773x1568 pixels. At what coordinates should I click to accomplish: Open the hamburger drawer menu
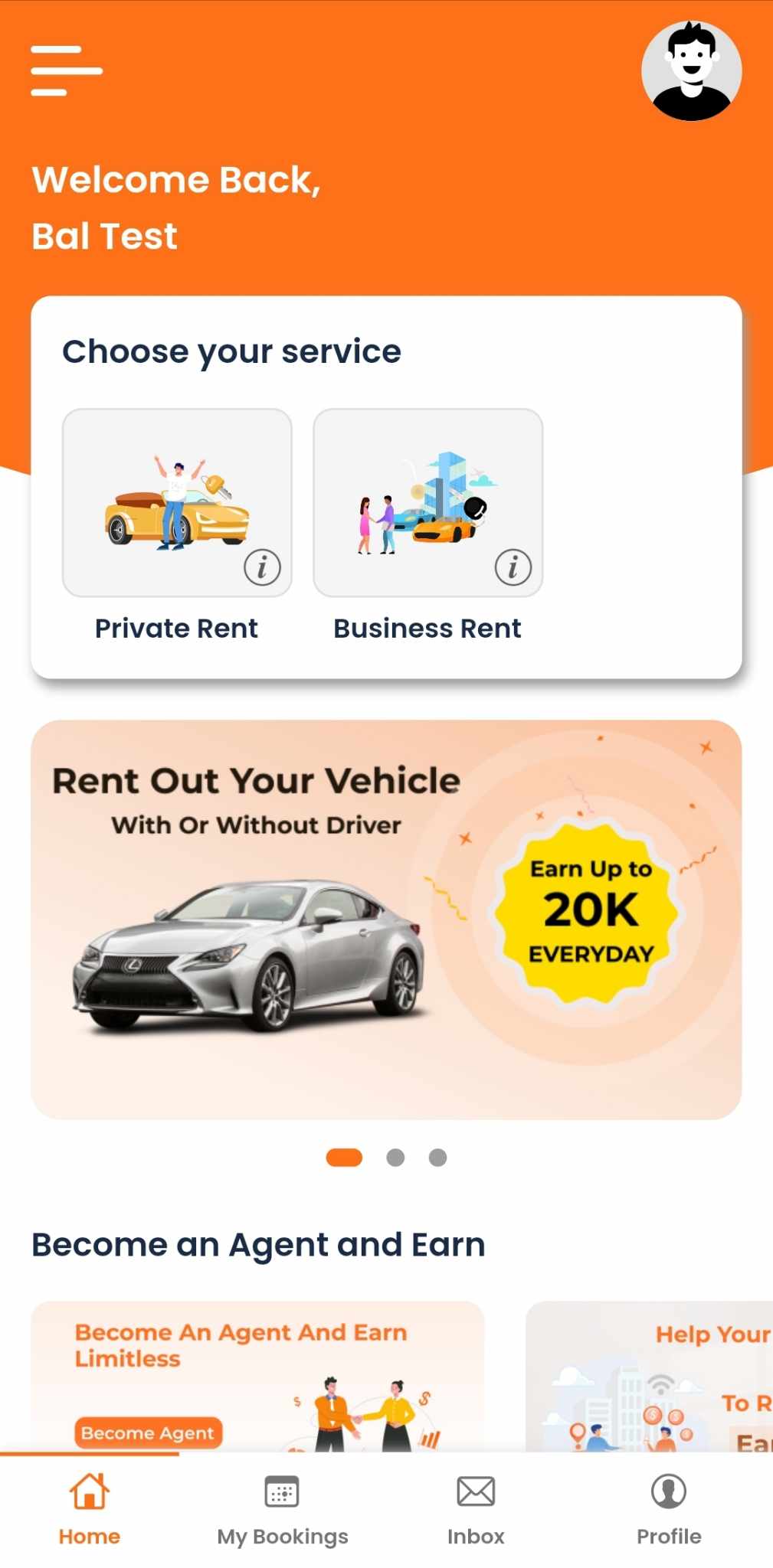tap(66, 70)
